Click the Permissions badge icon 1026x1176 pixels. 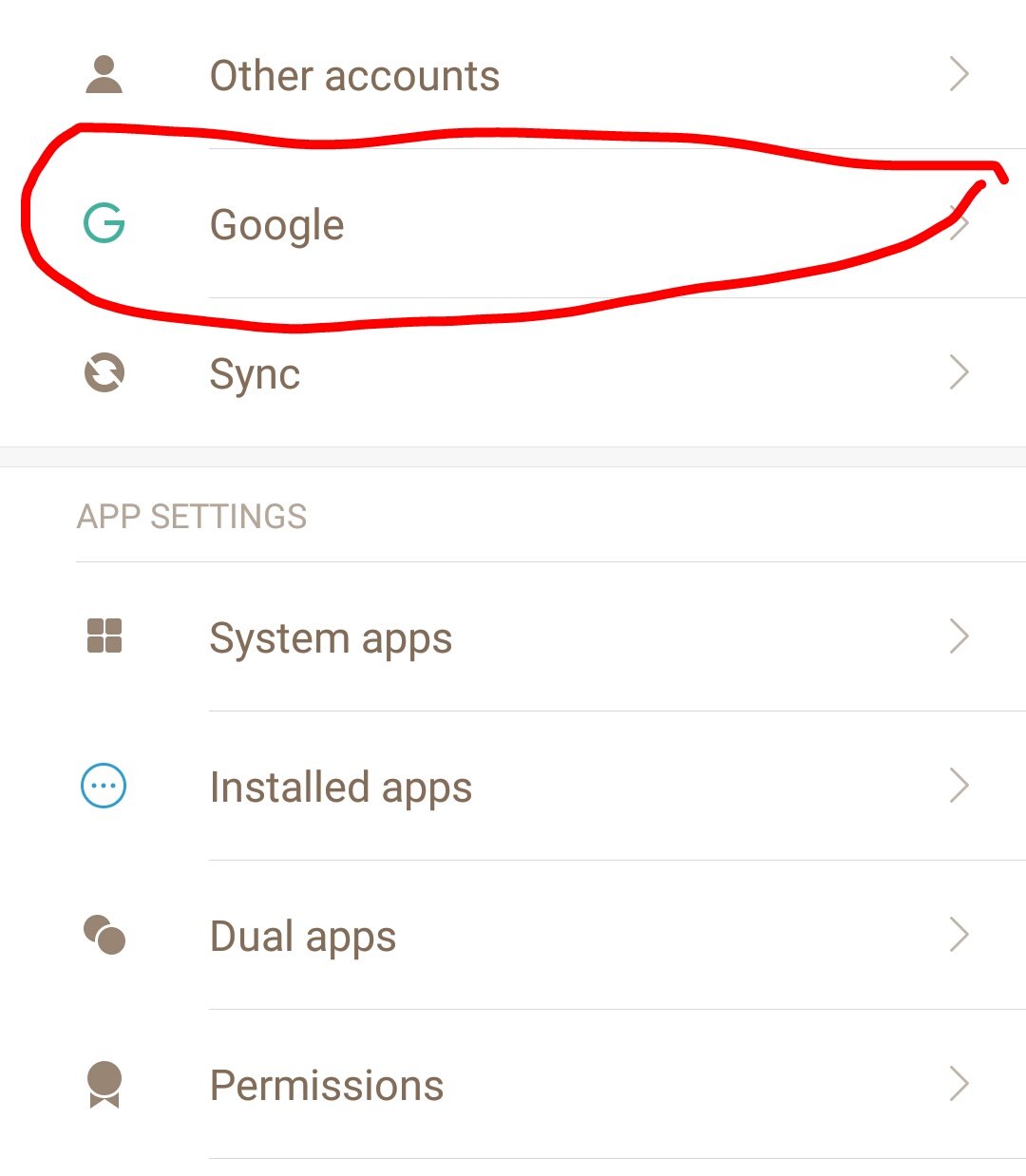click(x=104, y=1084)
